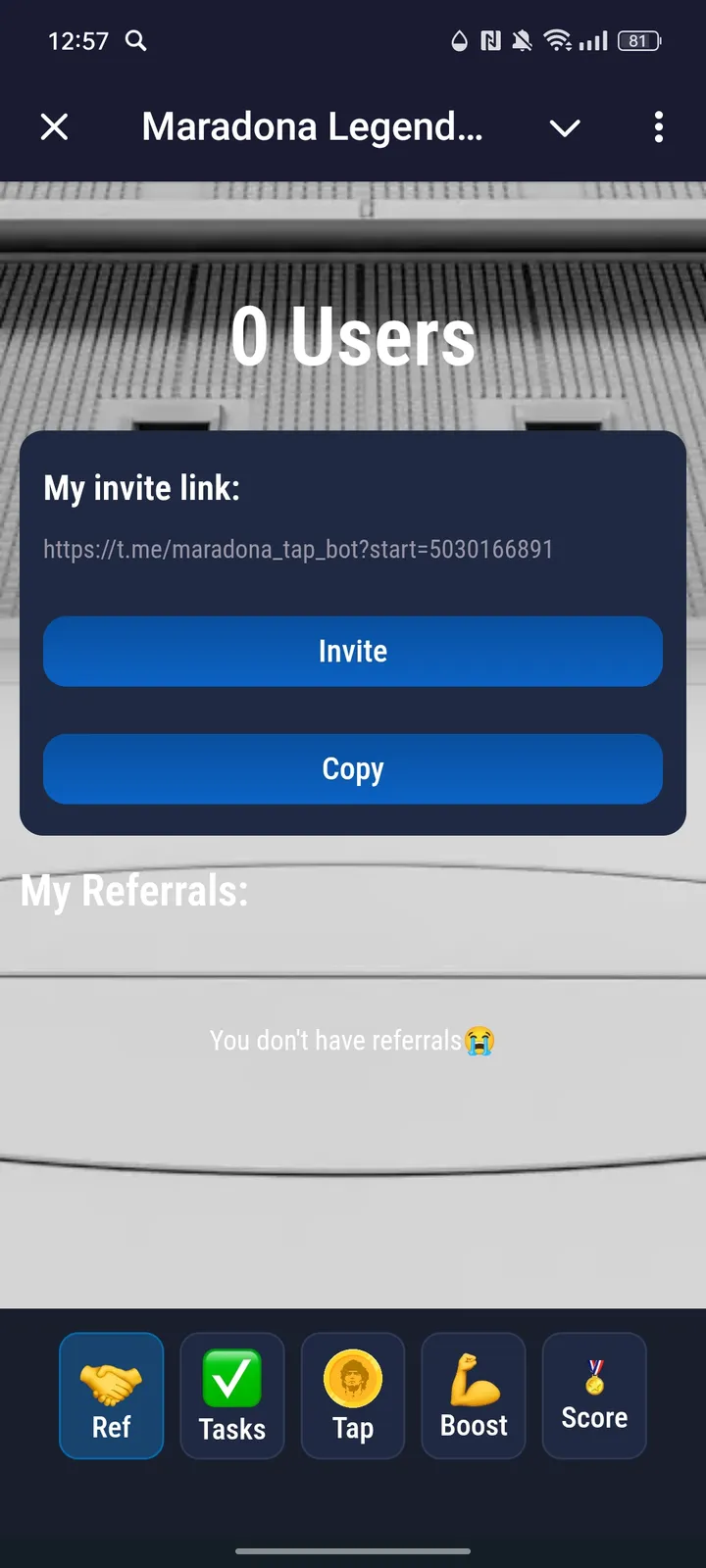Switch to the Score tab
The height and width of the screenshot is (1568, 706).
(594, 1396)
